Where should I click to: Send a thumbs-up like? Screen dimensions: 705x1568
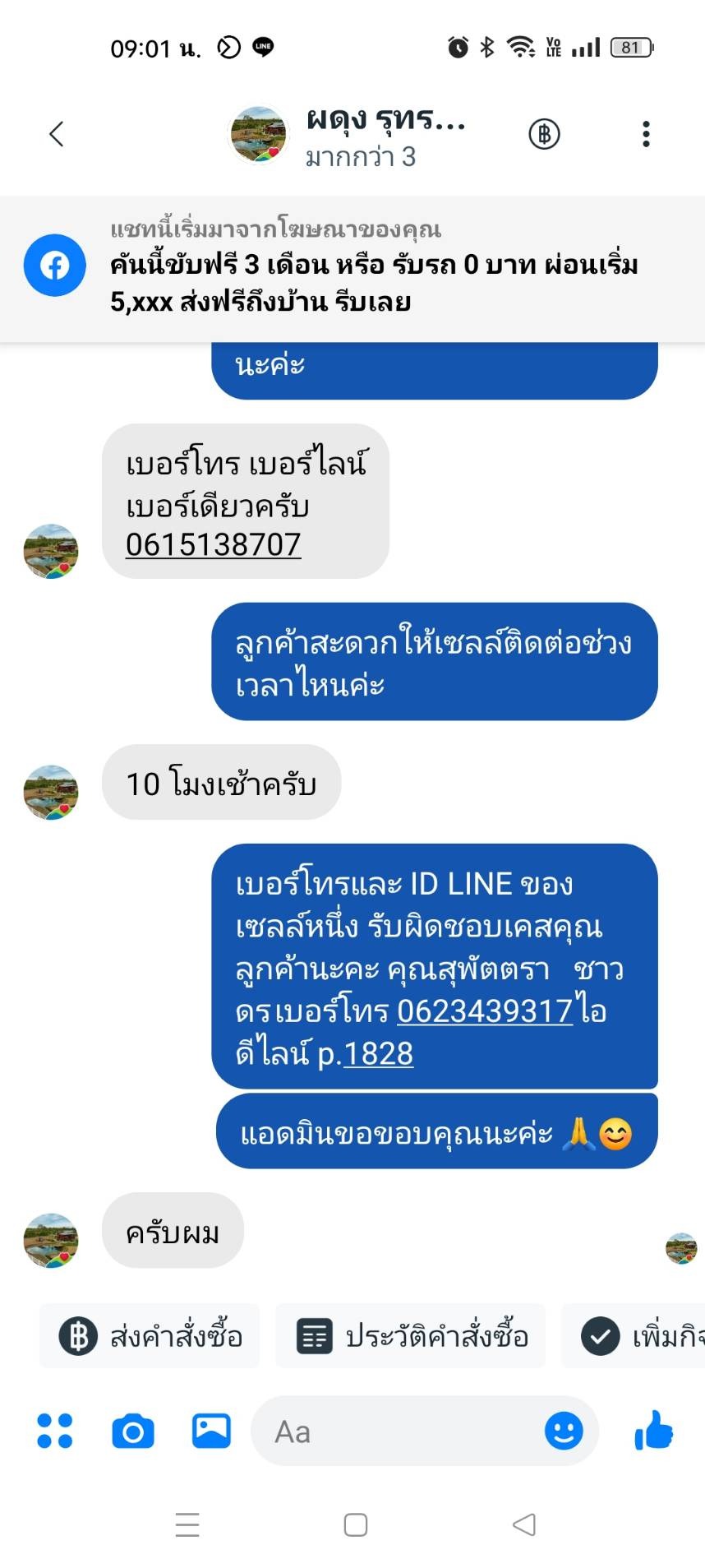point(654,1430)
